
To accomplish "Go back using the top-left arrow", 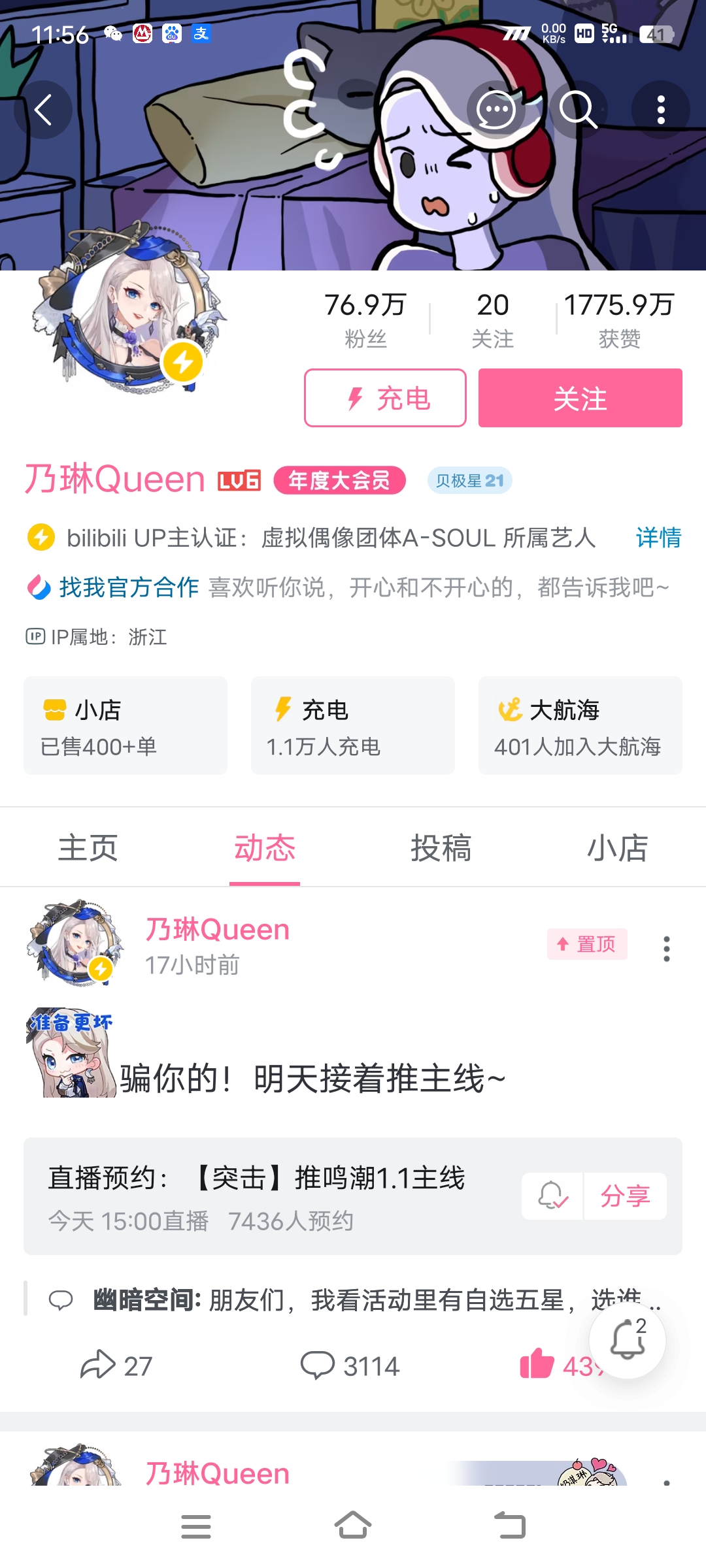I will (x=43, y=110).
